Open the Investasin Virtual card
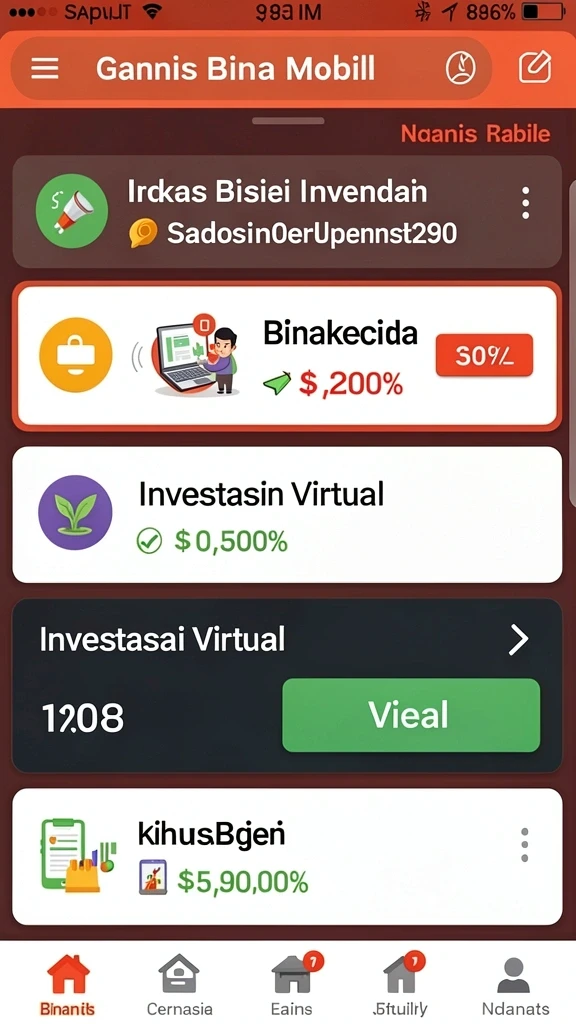This screenshot has height=1024, width=576. coord(287,515)
